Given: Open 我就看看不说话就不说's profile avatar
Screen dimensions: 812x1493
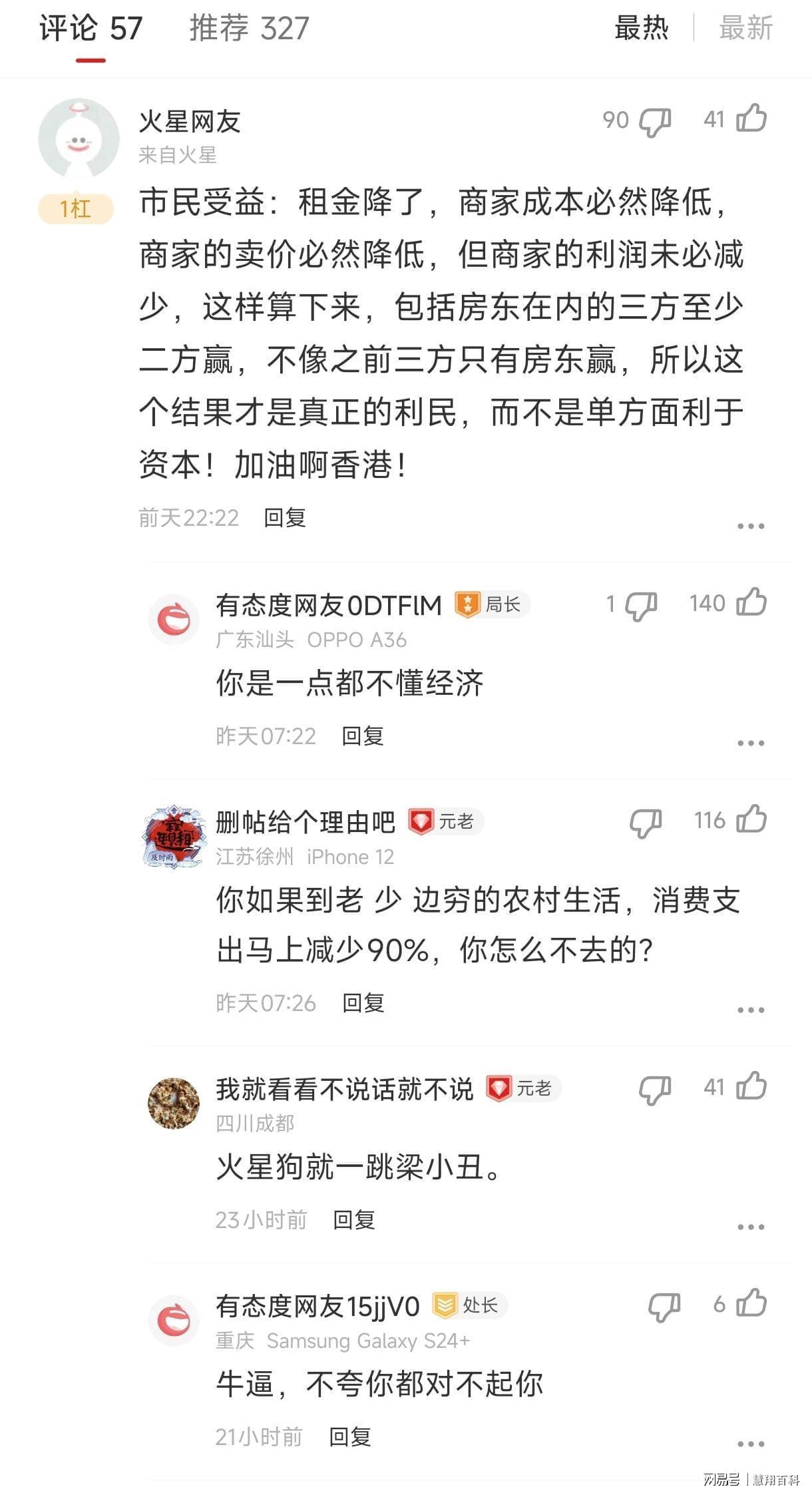Looking at the screenshot, I should pos(174,1104).
